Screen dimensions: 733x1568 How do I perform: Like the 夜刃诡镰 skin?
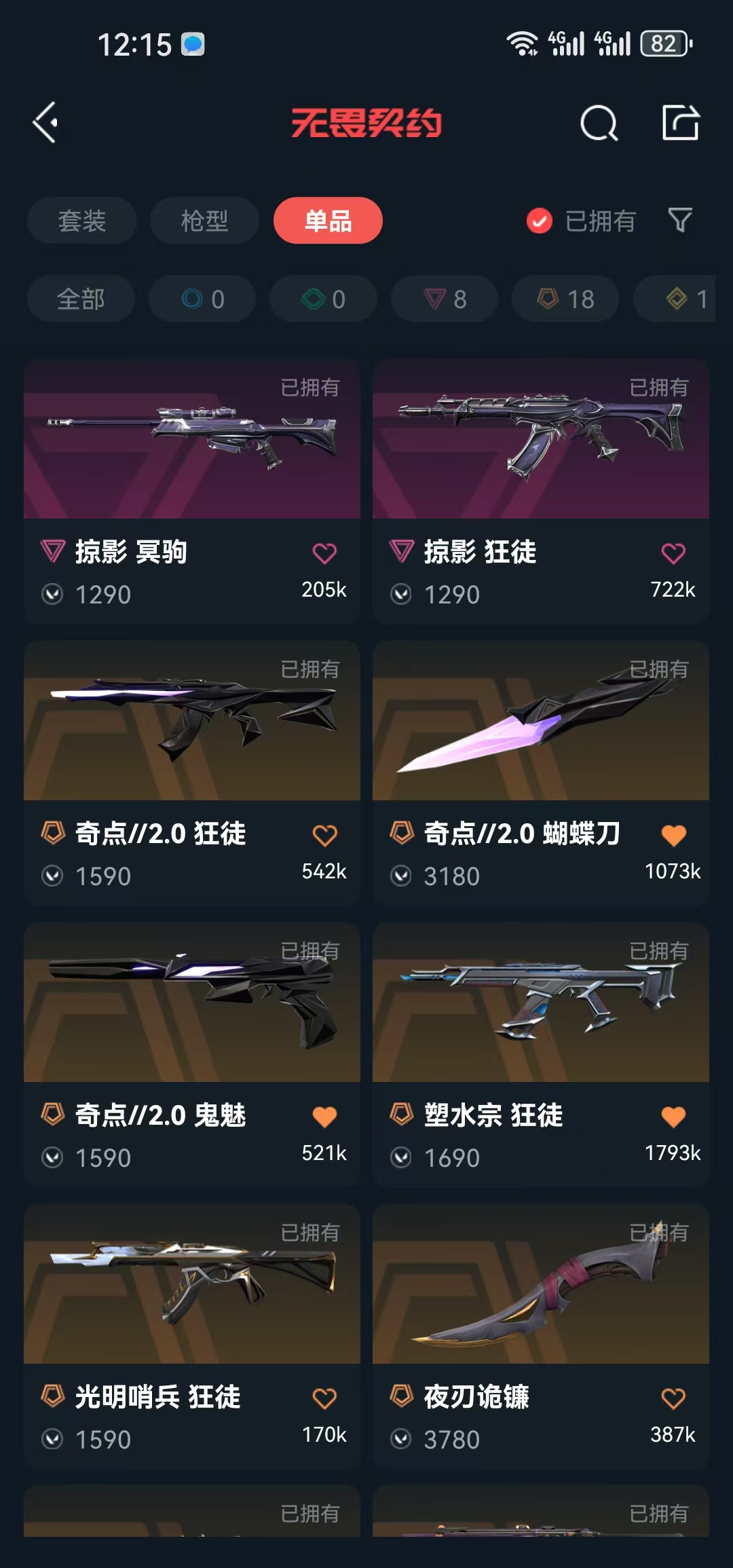[673, 1398]
